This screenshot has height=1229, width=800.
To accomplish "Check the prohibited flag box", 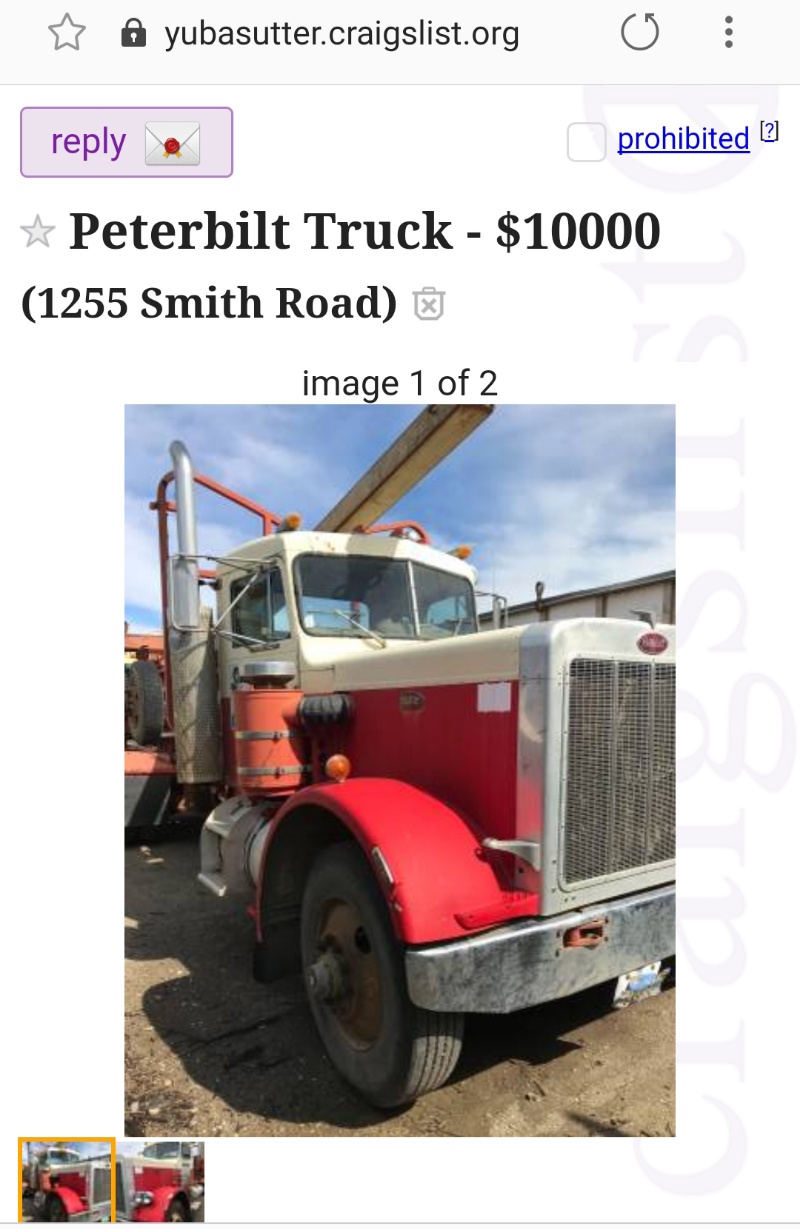I will click(586, 142).
